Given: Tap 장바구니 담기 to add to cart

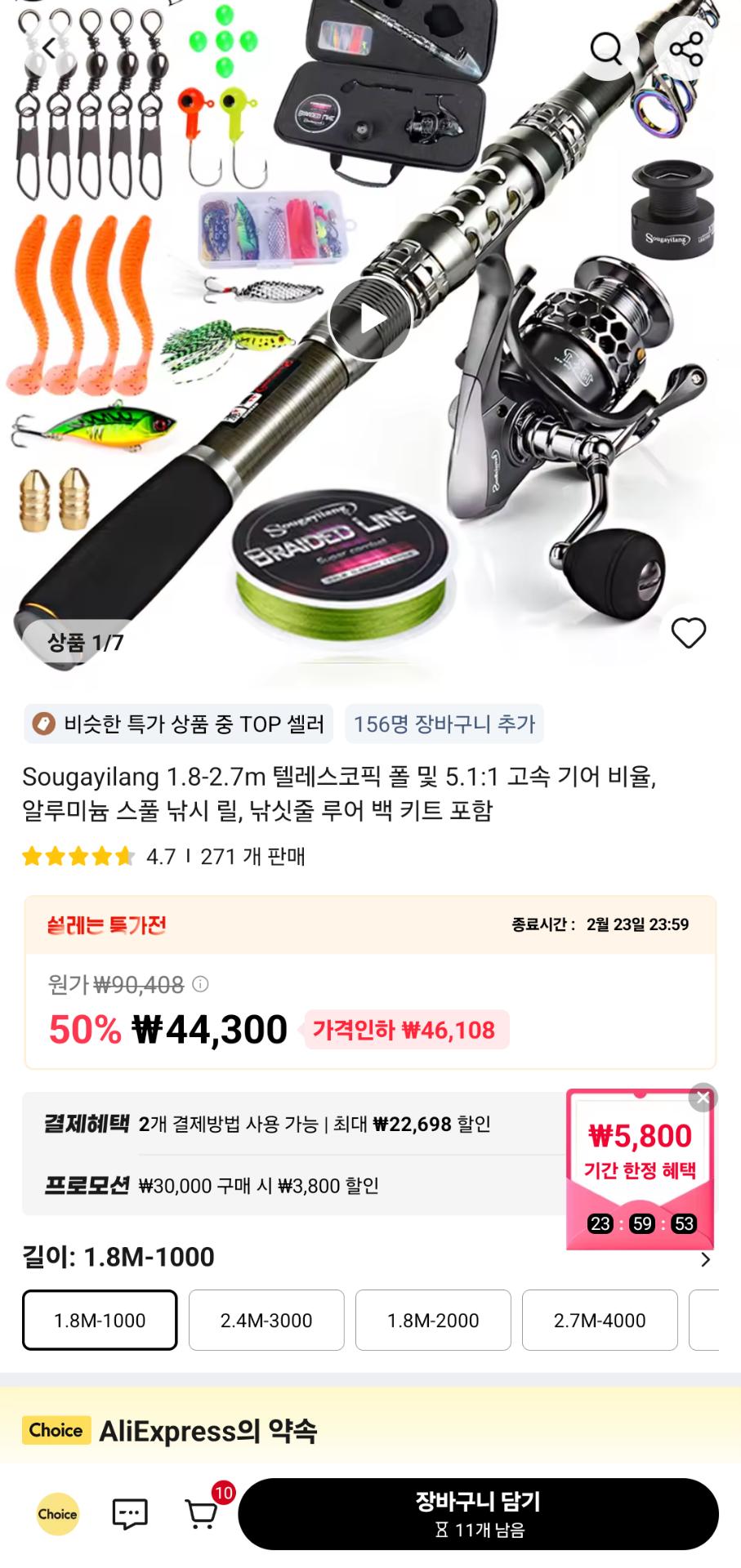Looking at the screenshot, I should [x=478, y=1513].
